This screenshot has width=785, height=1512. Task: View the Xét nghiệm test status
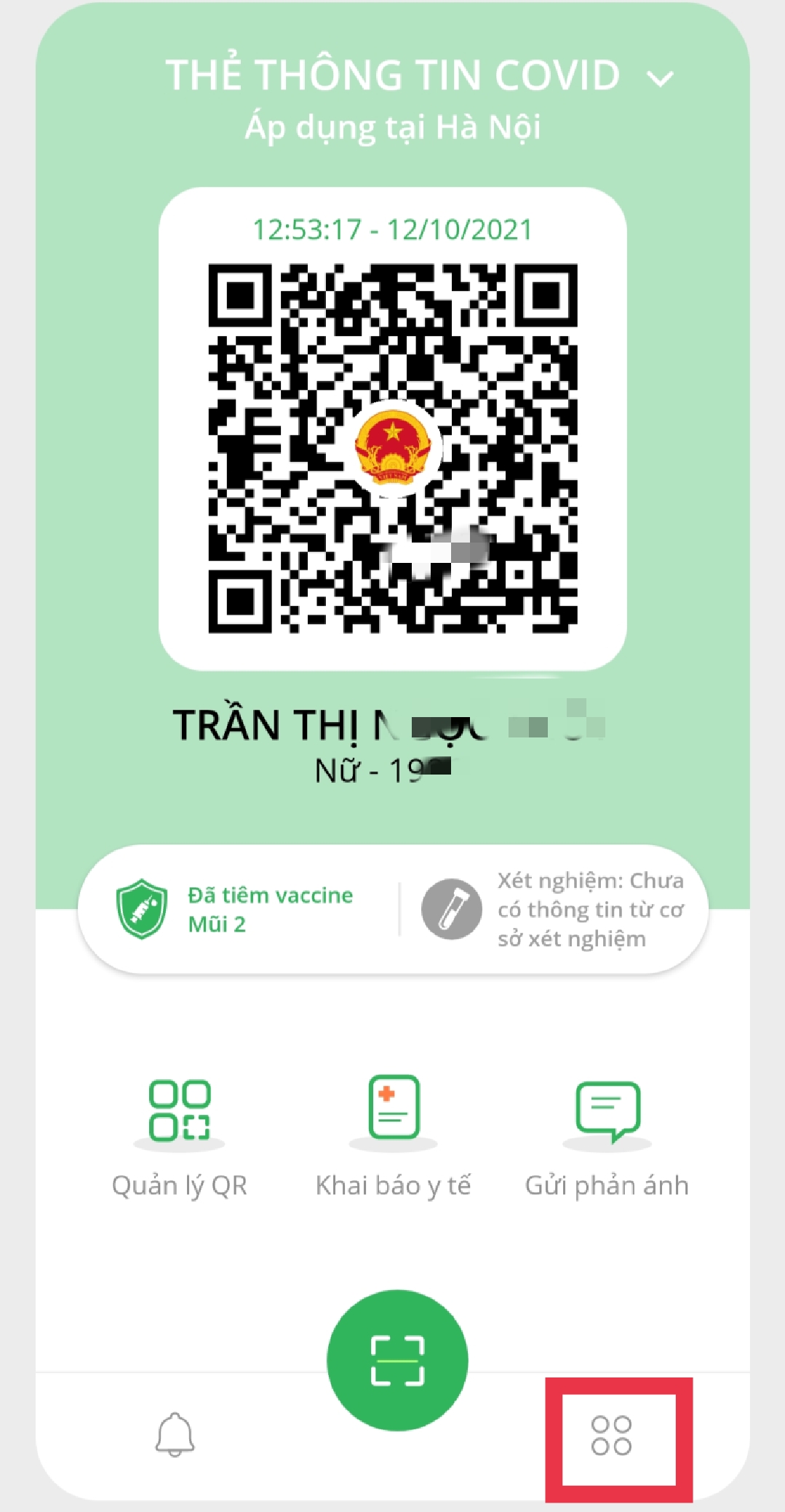[554, 909]
